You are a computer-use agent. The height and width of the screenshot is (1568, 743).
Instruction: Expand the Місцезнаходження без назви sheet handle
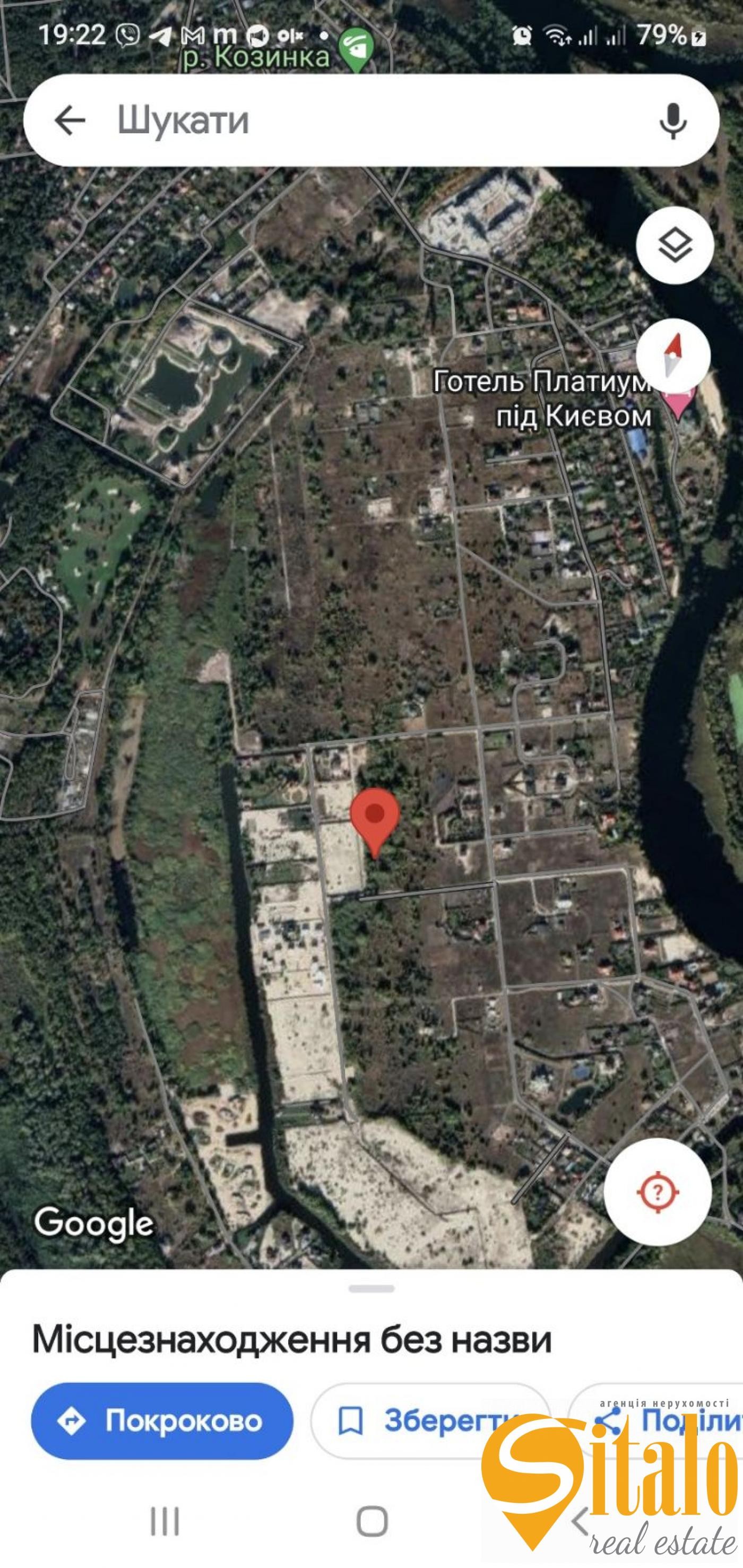click(371, 1288)
